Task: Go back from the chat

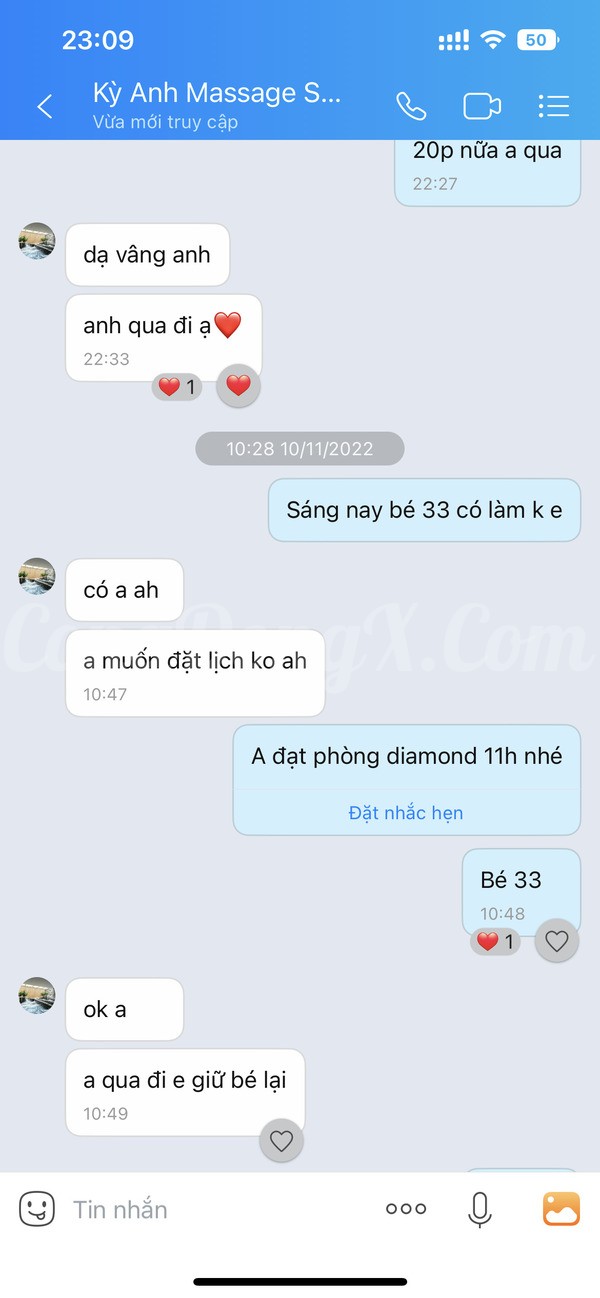Action: (45, 107)
